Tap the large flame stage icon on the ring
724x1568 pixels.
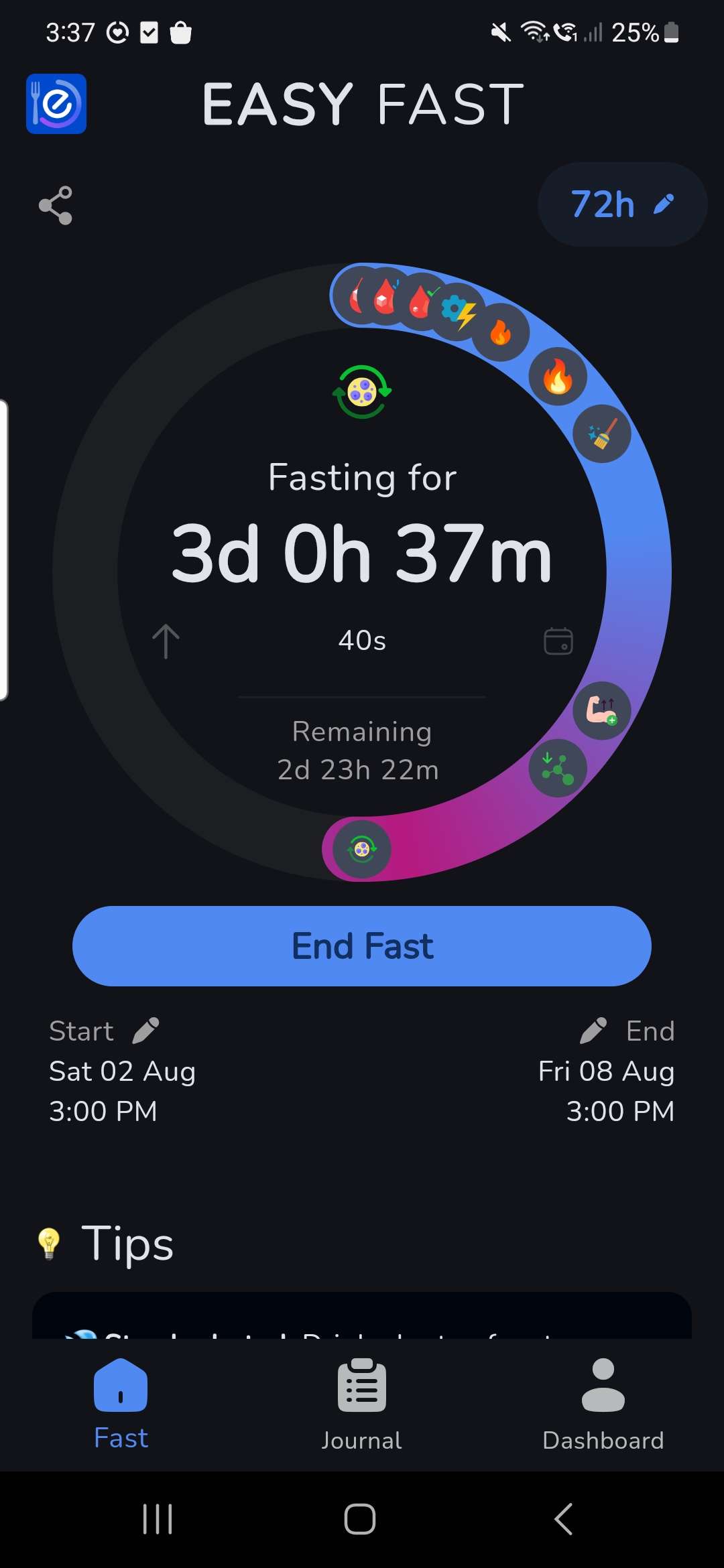[x=558, y=377]
